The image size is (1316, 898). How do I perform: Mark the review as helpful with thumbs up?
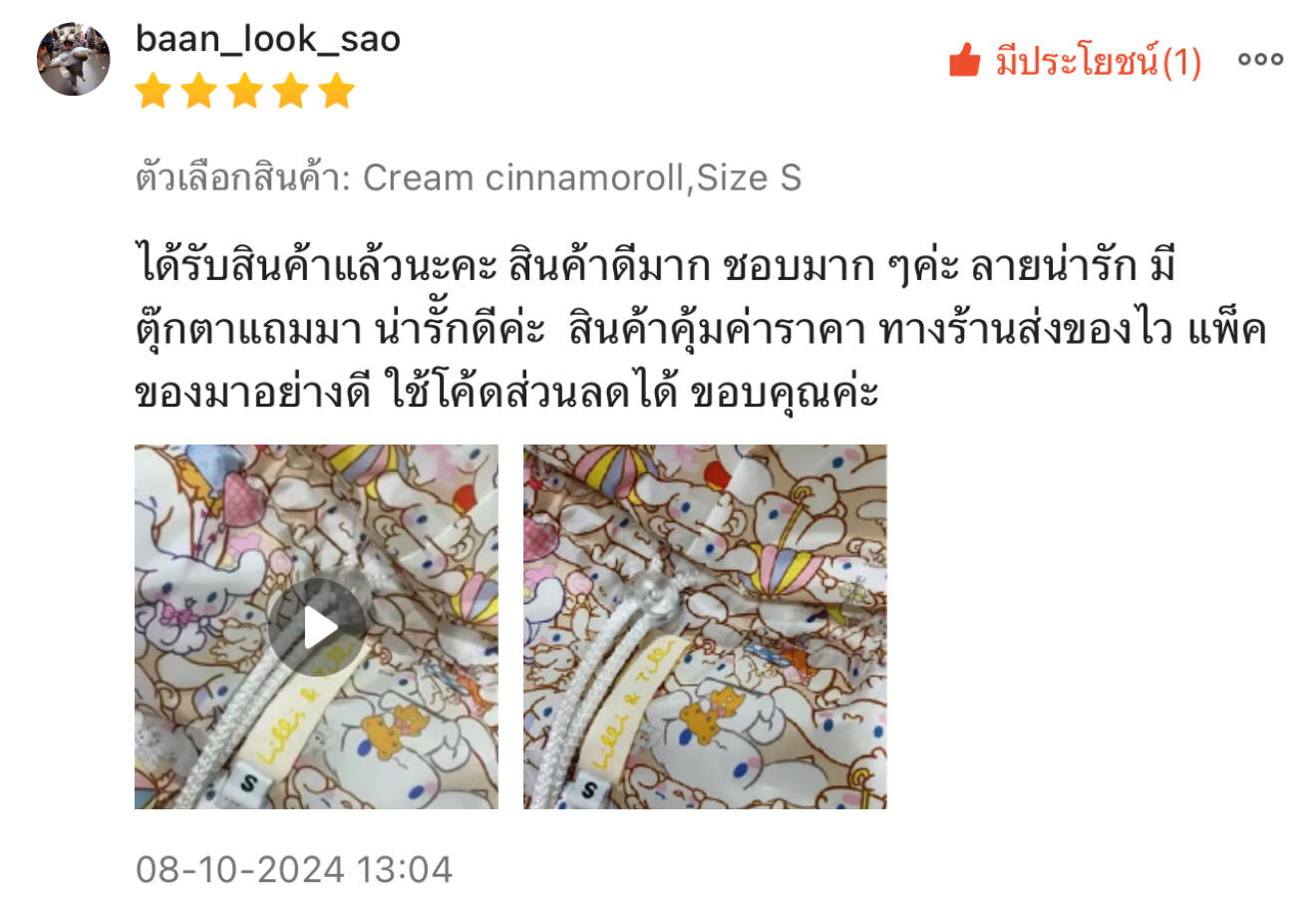pyautogui.click(x=965, y=61)
